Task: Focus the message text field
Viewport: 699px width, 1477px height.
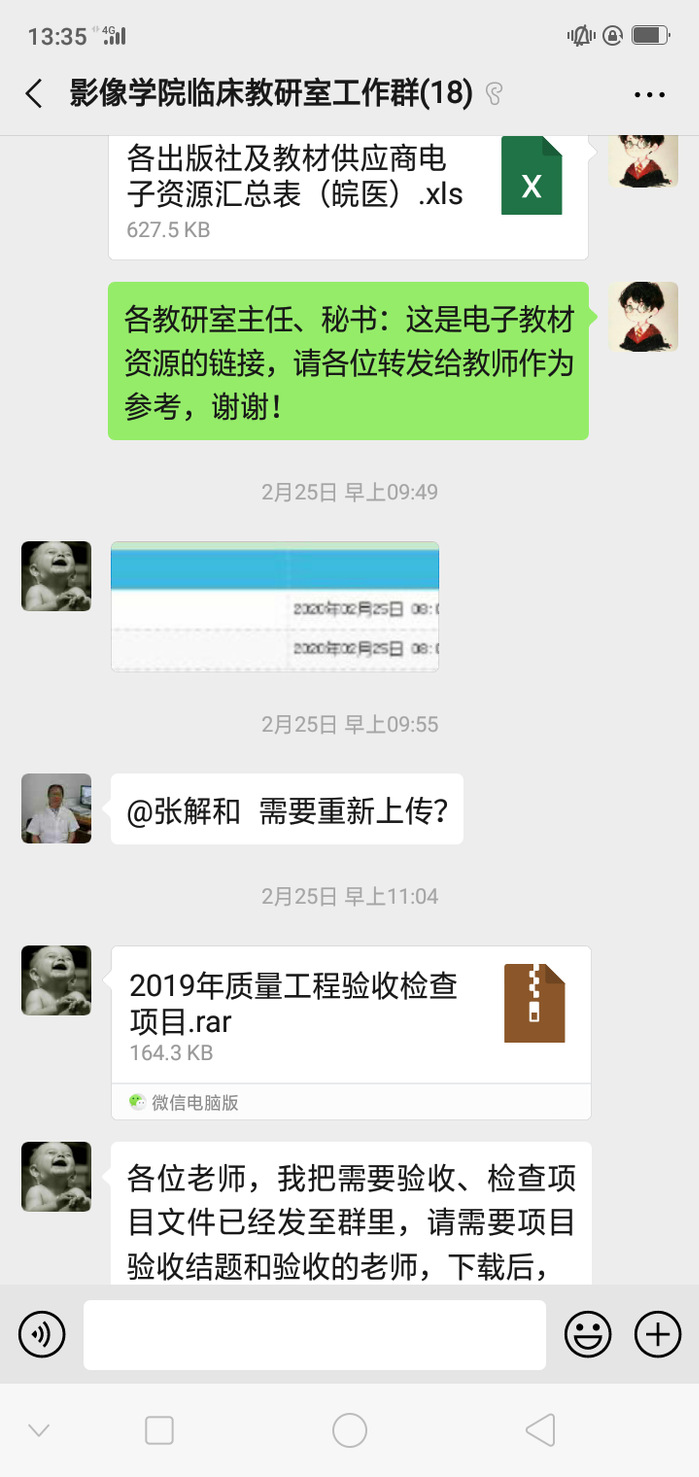Action: point(314,1334)
